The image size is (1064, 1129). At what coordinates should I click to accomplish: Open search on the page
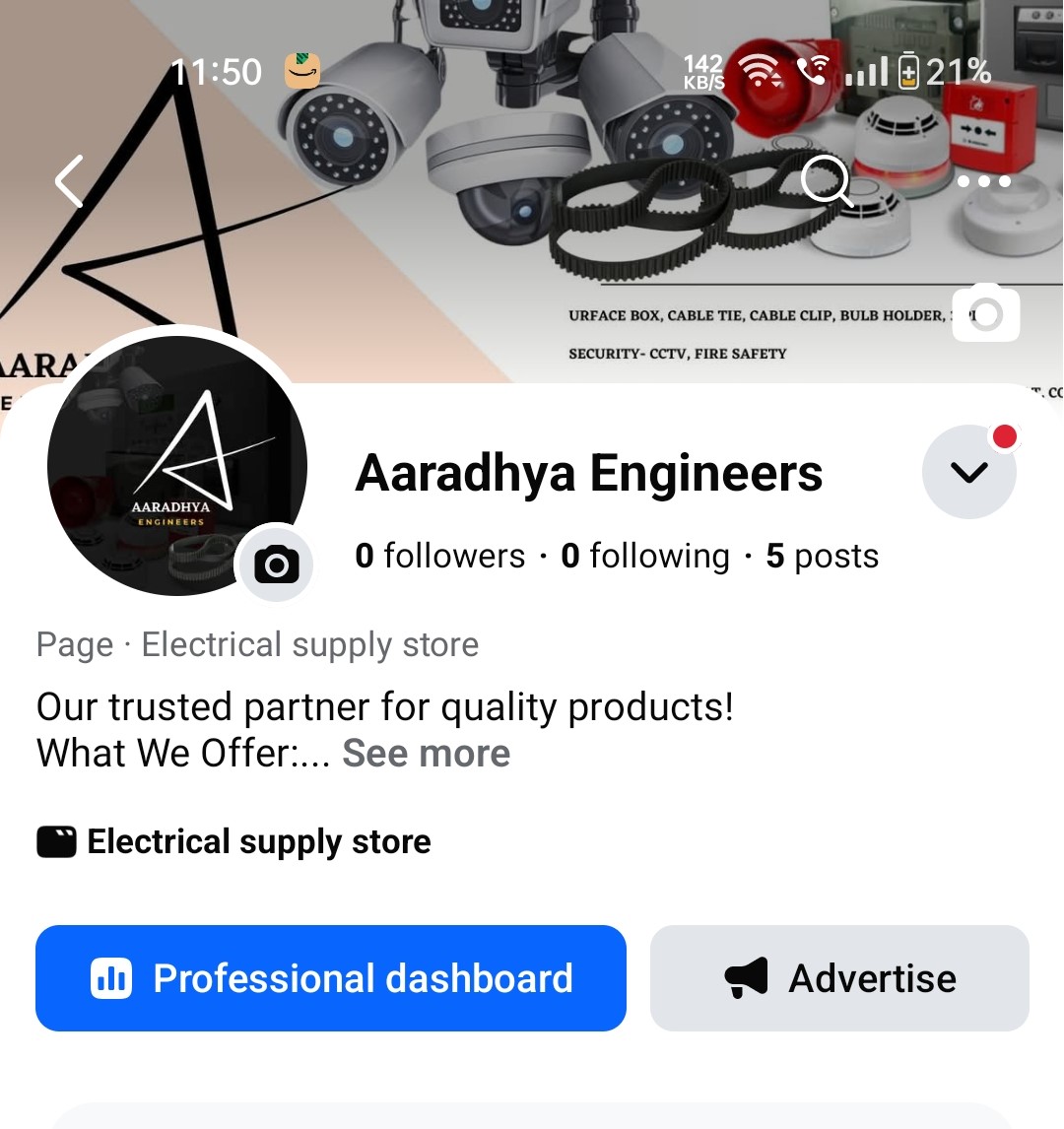click(827, 181)
